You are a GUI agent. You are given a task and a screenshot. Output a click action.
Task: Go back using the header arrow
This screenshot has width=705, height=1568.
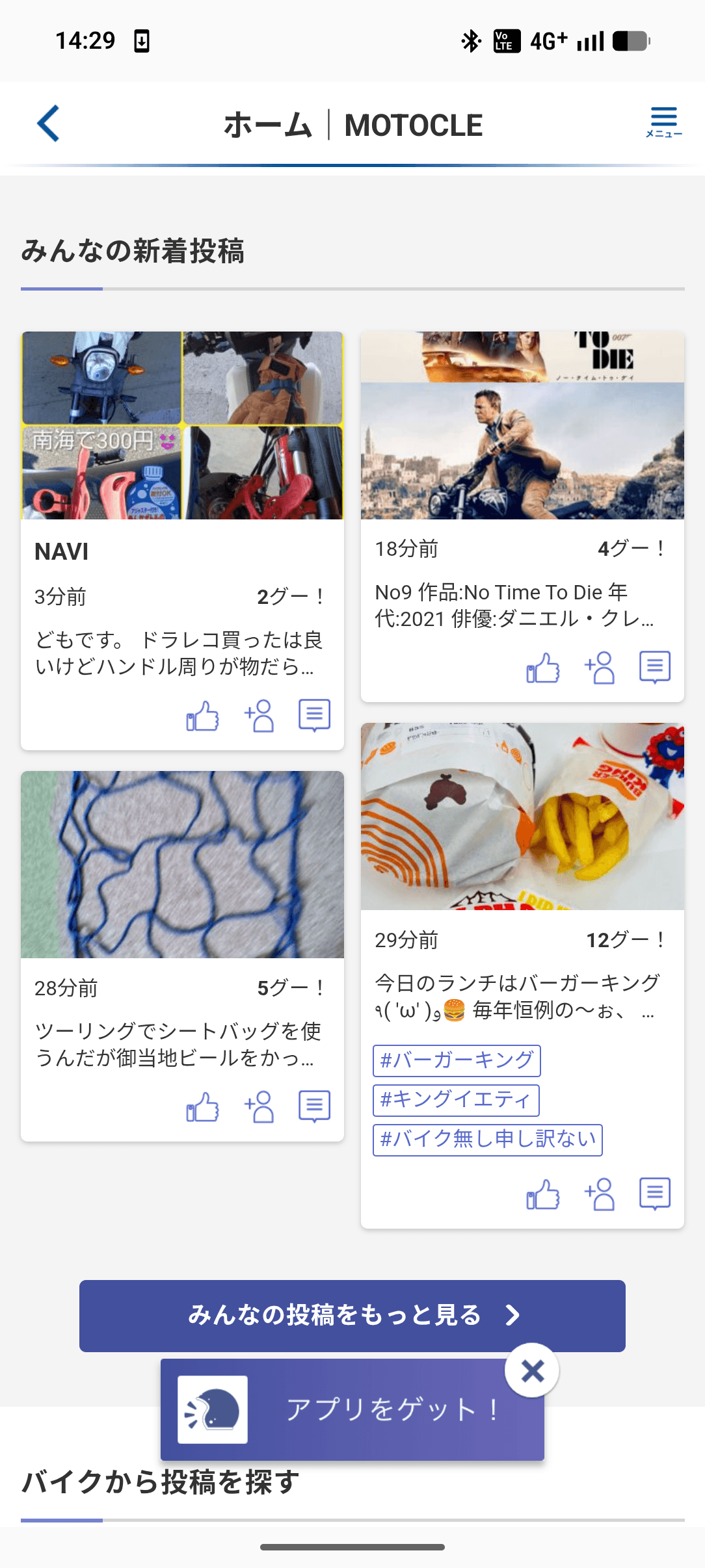[x=49, y=124]
